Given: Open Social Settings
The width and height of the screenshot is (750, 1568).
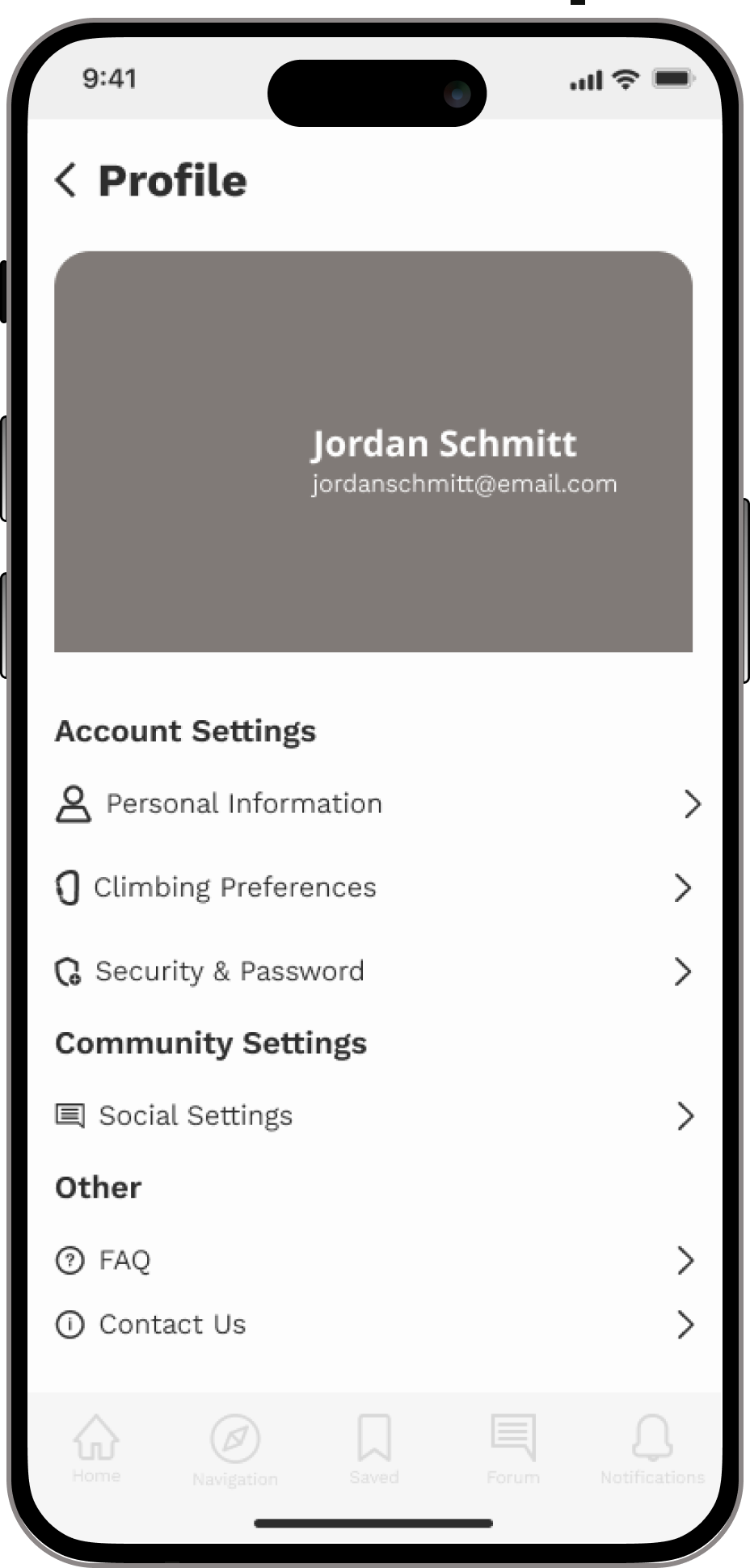Looking at the screenshot, I should tap(196, 1115).
